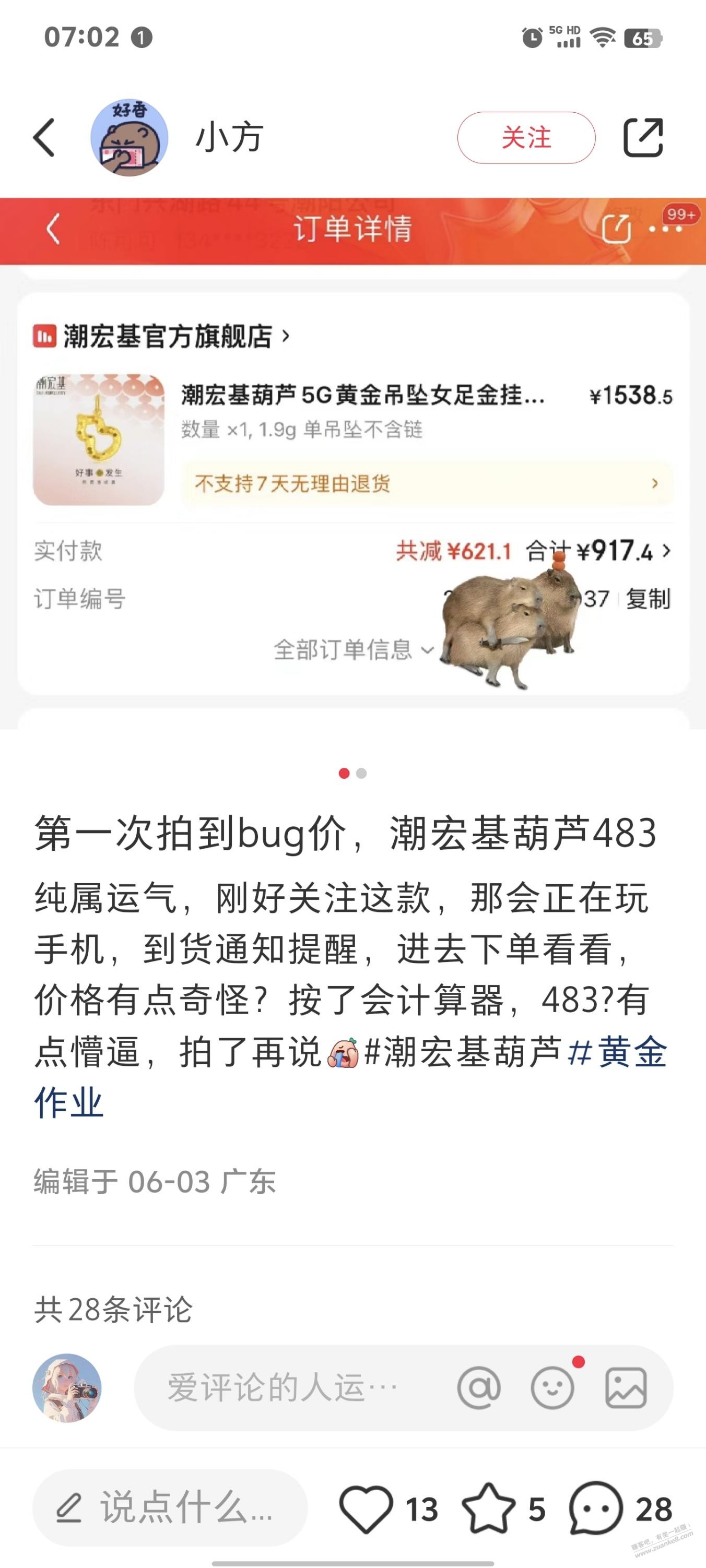Open the emoji picker in the comment box
Screen dimensions: 706x1568
(552, 1388)
